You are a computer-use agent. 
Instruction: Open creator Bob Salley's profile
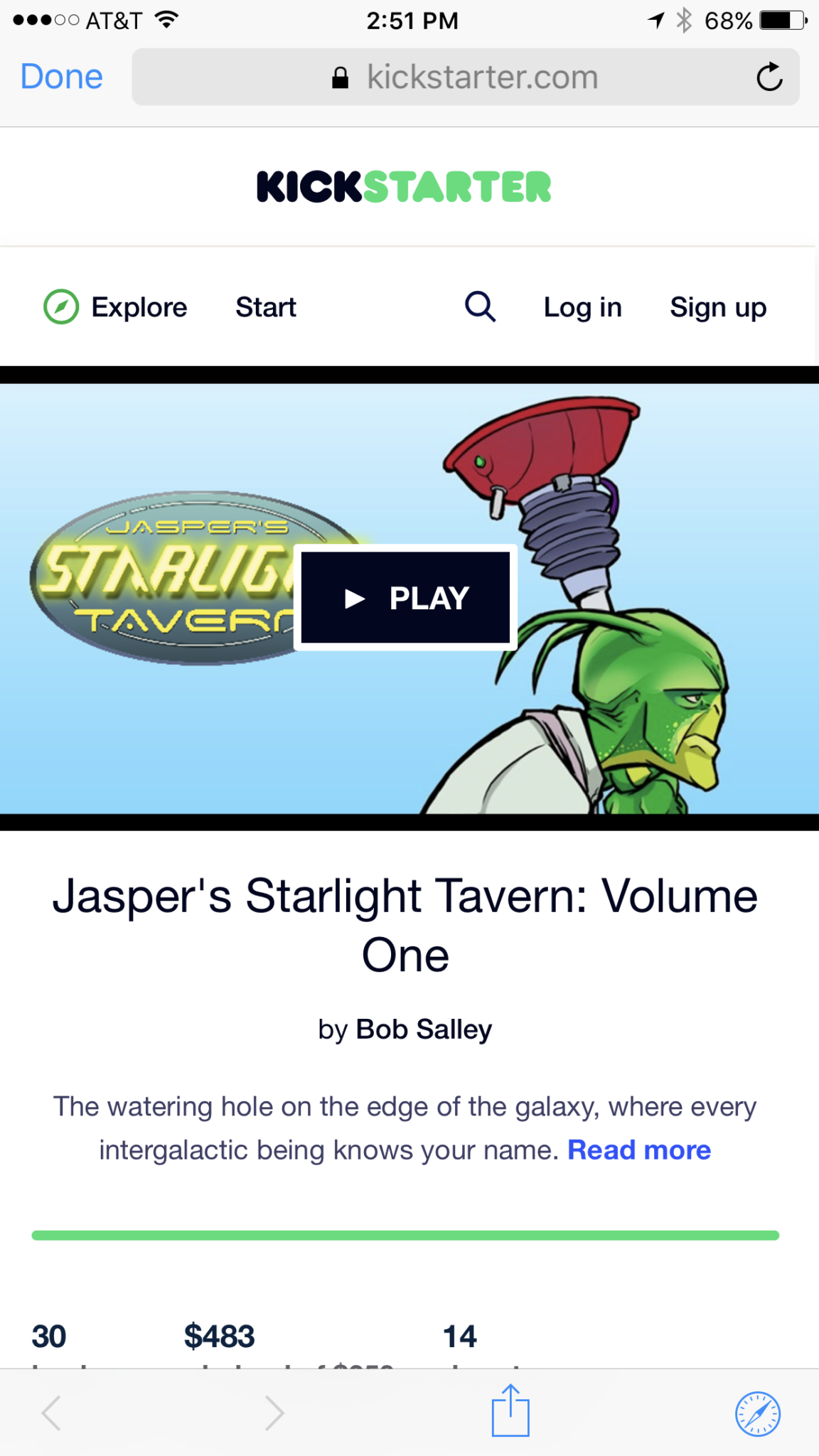(424, 1029)
